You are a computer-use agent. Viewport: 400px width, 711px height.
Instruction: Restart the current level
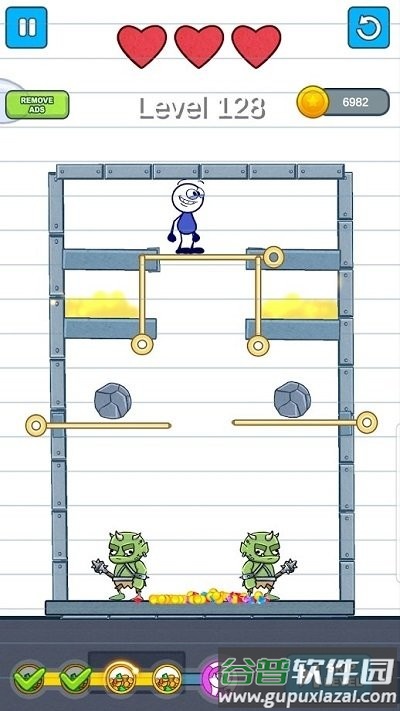(368, 27)
